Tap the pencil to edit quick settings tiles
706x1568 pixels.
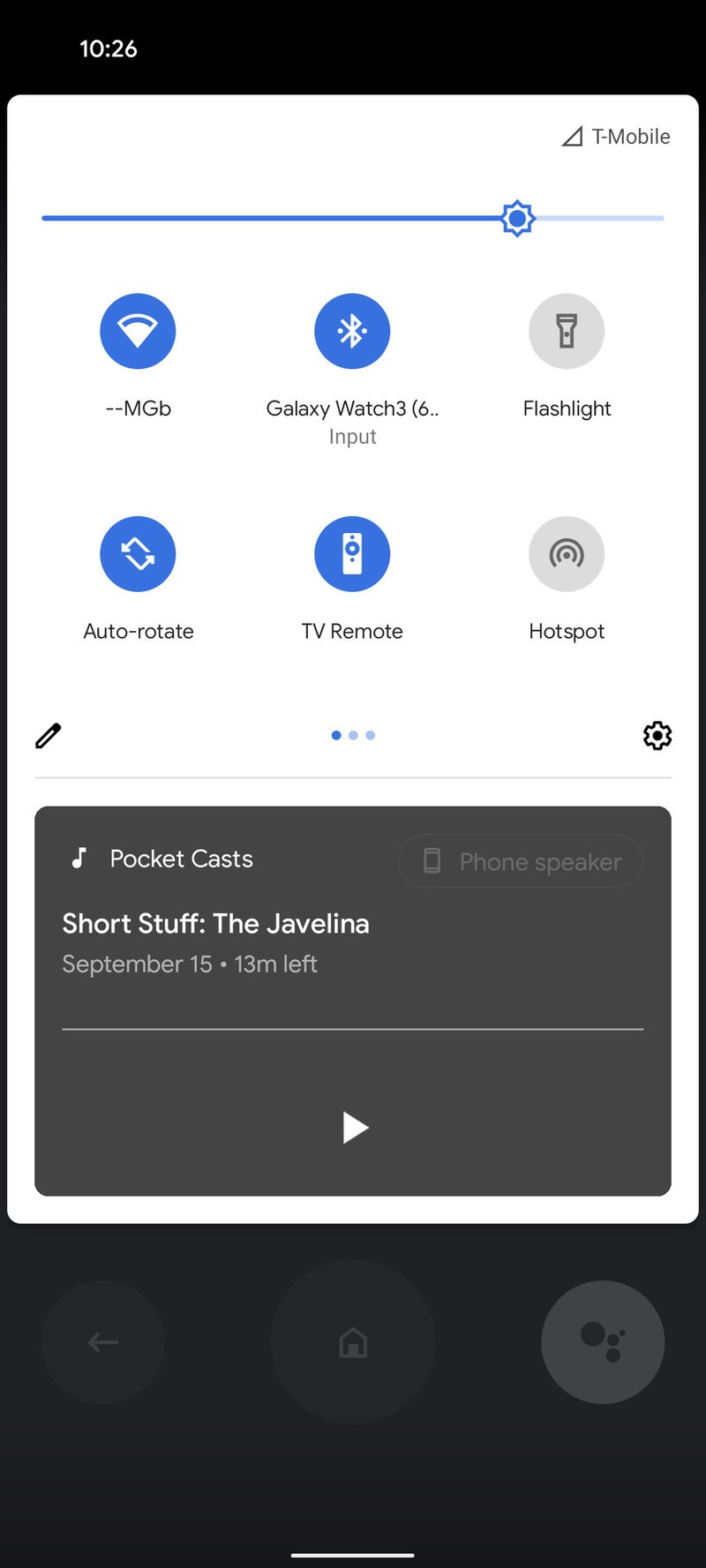tap(49, 735)
